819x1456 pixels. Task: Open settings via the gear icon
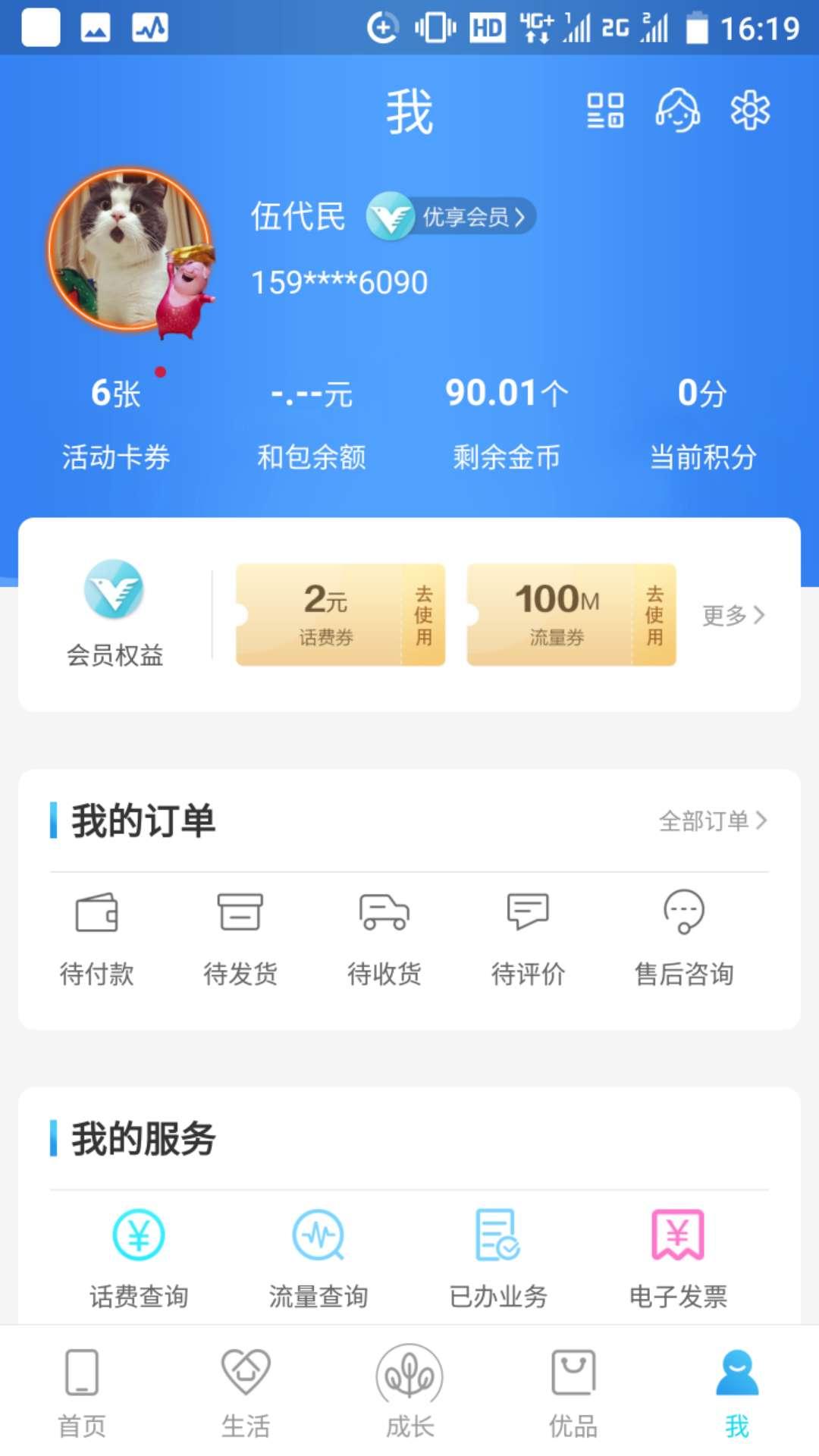(x=749, y=110)
